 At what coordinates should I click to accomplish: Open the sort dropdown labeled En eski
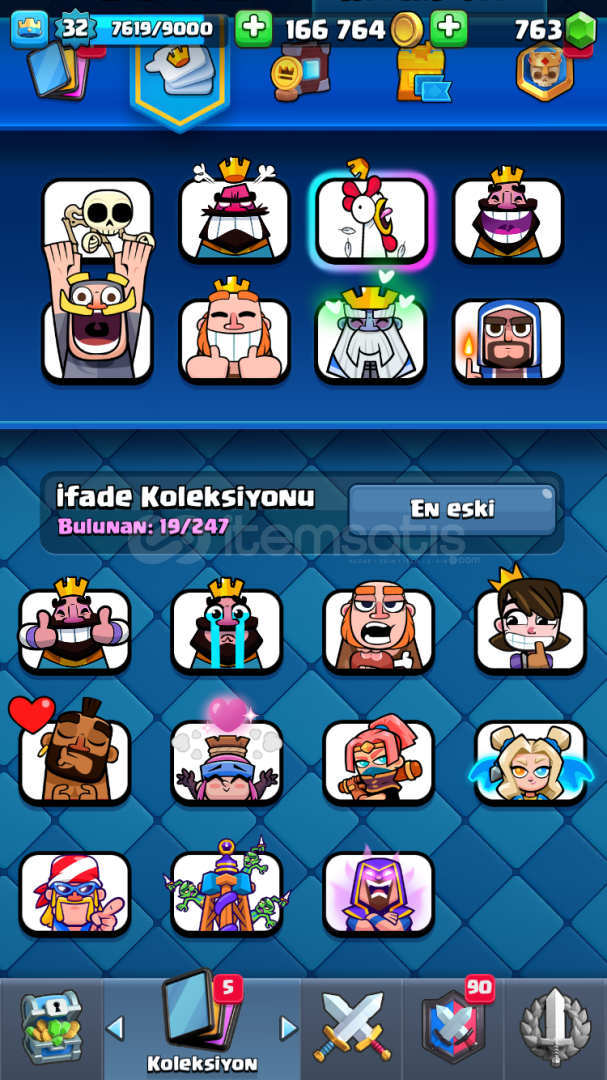[452, 509]
